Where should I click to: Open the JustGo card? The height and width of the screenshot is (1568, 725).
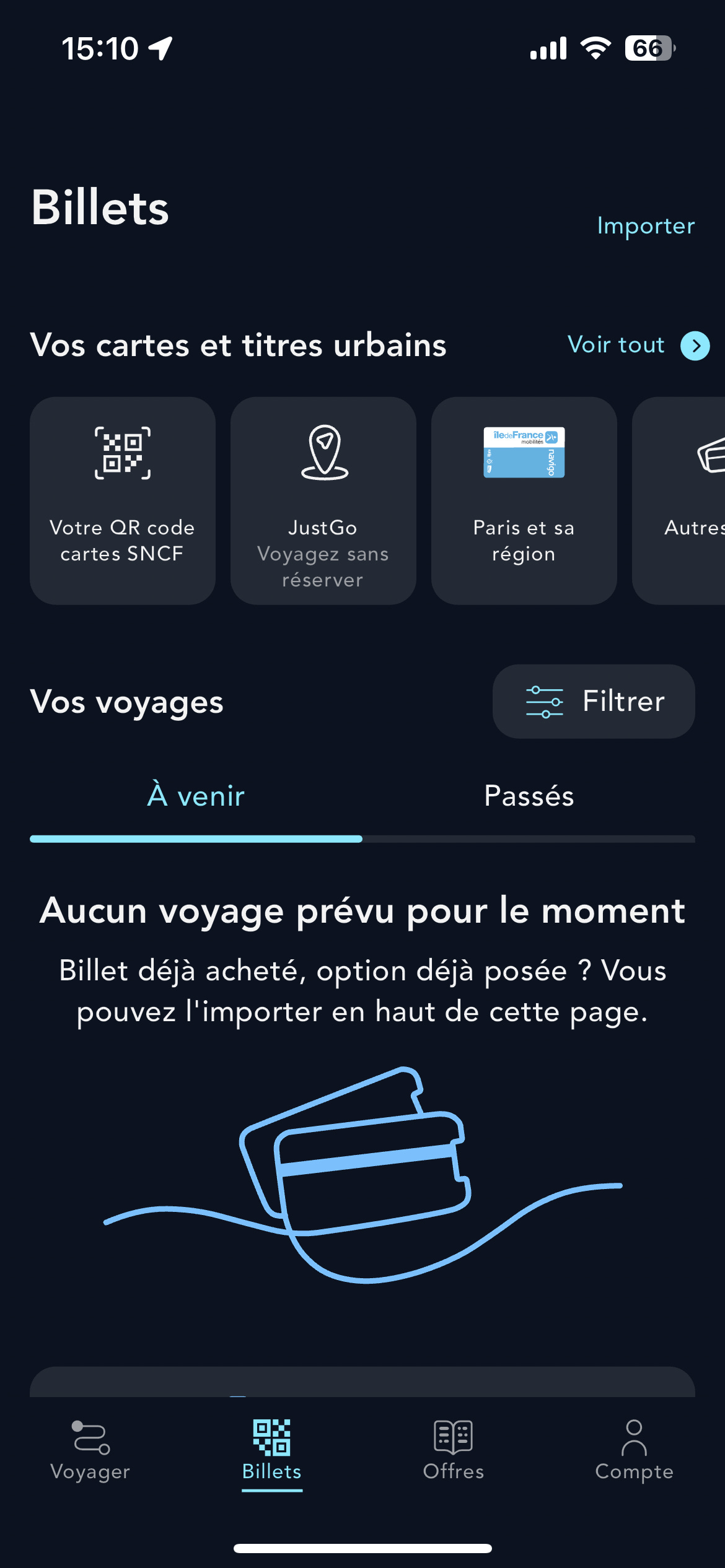323,500
